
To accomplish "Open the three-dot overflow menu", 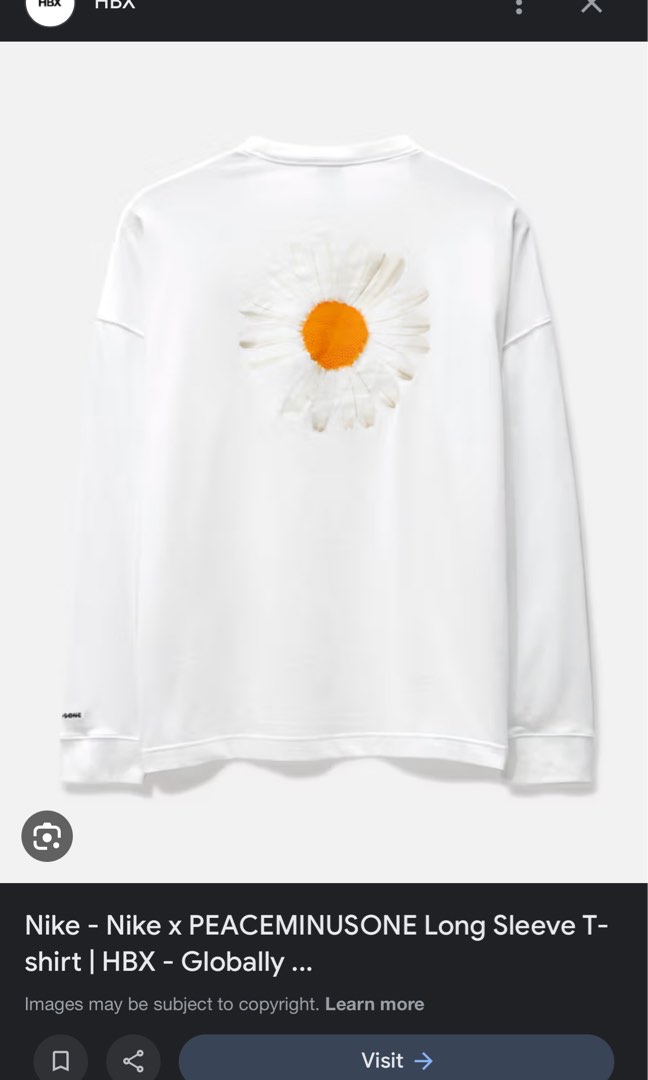I will [x=518, y=6].
